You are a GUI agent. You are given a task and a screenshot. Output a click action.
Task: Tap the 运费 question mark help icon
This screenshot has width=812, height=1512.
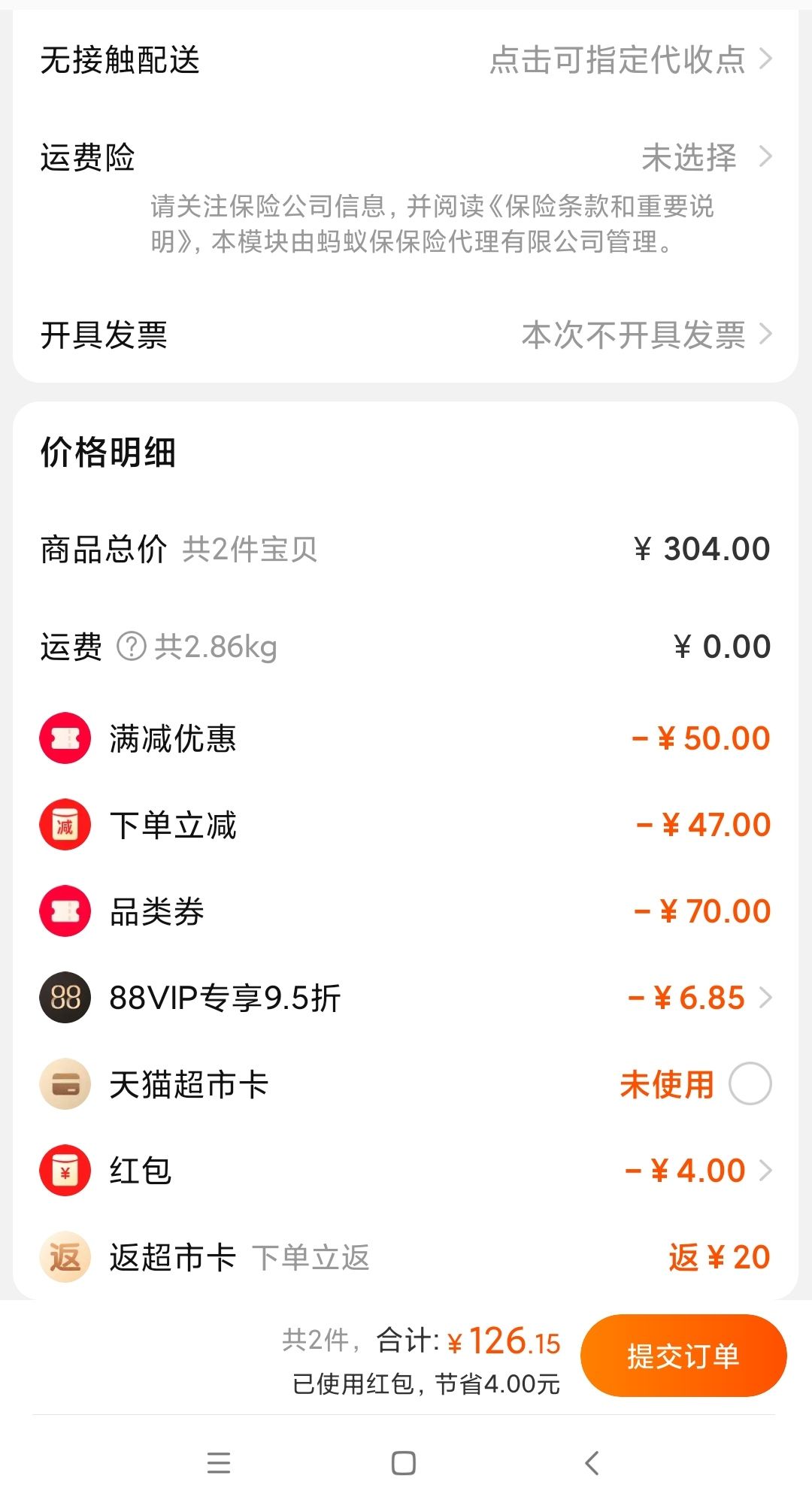(x=131, y=647)
